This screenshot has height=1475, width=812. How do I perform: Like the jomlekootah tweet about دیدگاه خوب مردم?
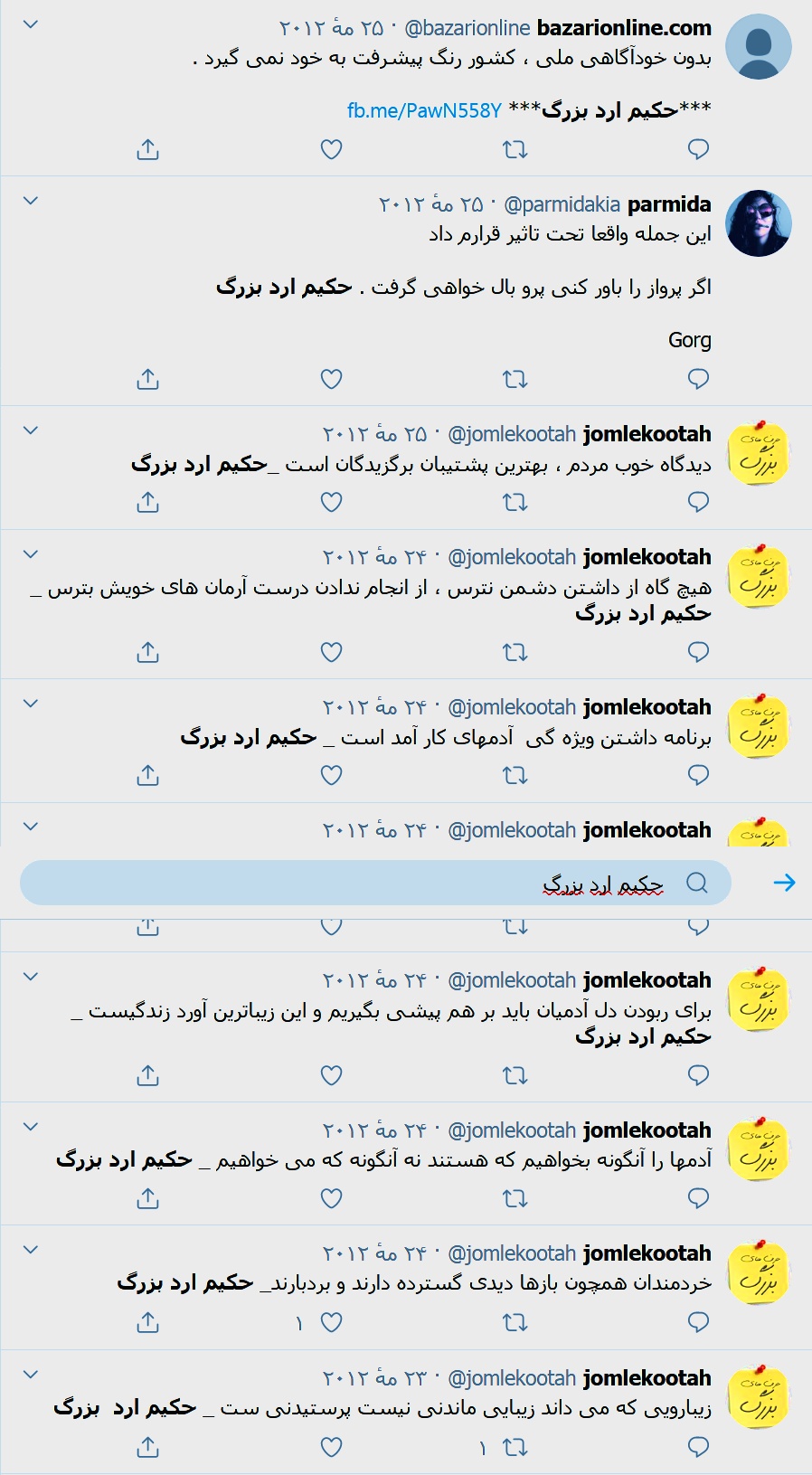coord(332,502)
